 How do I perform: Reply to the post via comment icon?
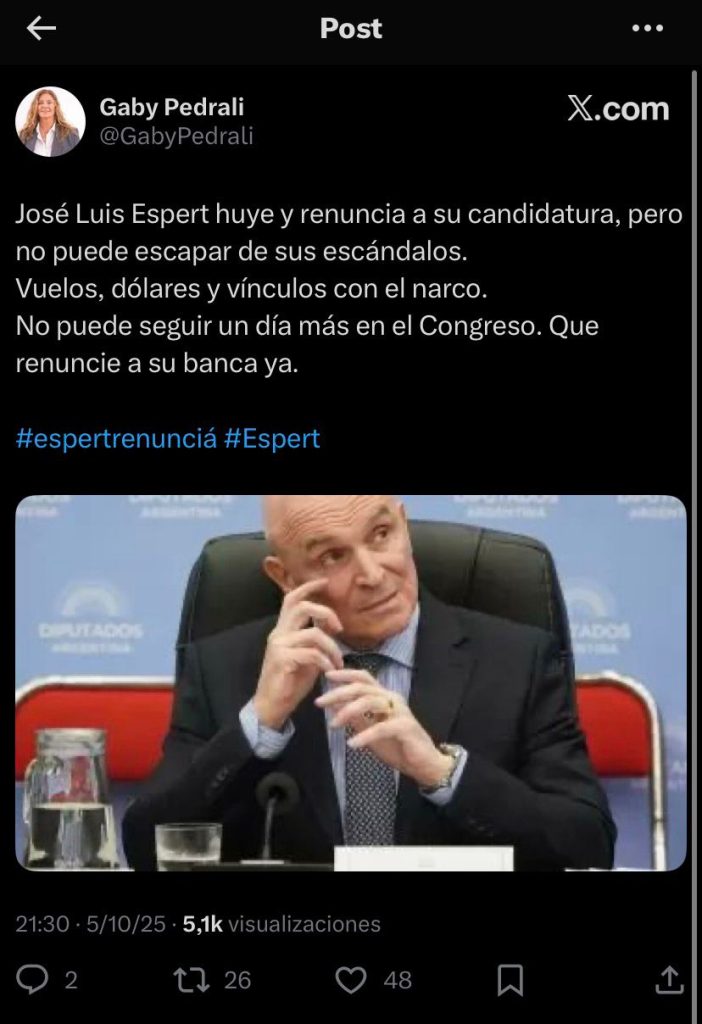[33, 980]
